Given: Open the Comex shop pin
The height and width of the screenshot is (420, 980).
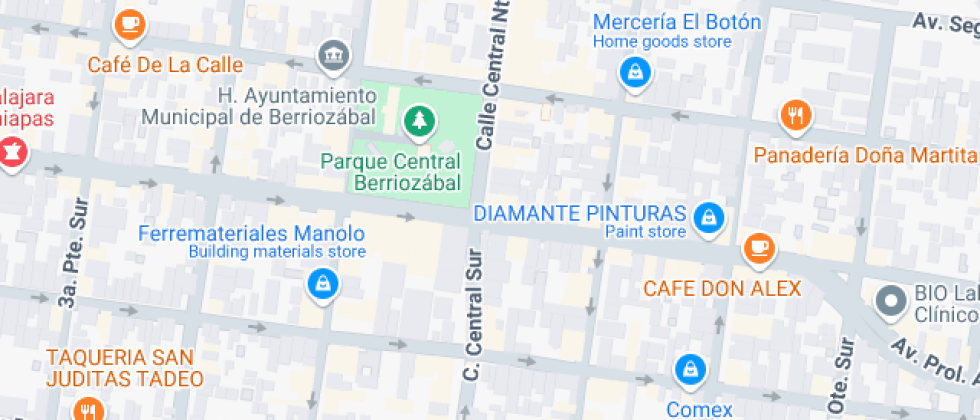Looking at the screenshot, I should click(689, 370).
